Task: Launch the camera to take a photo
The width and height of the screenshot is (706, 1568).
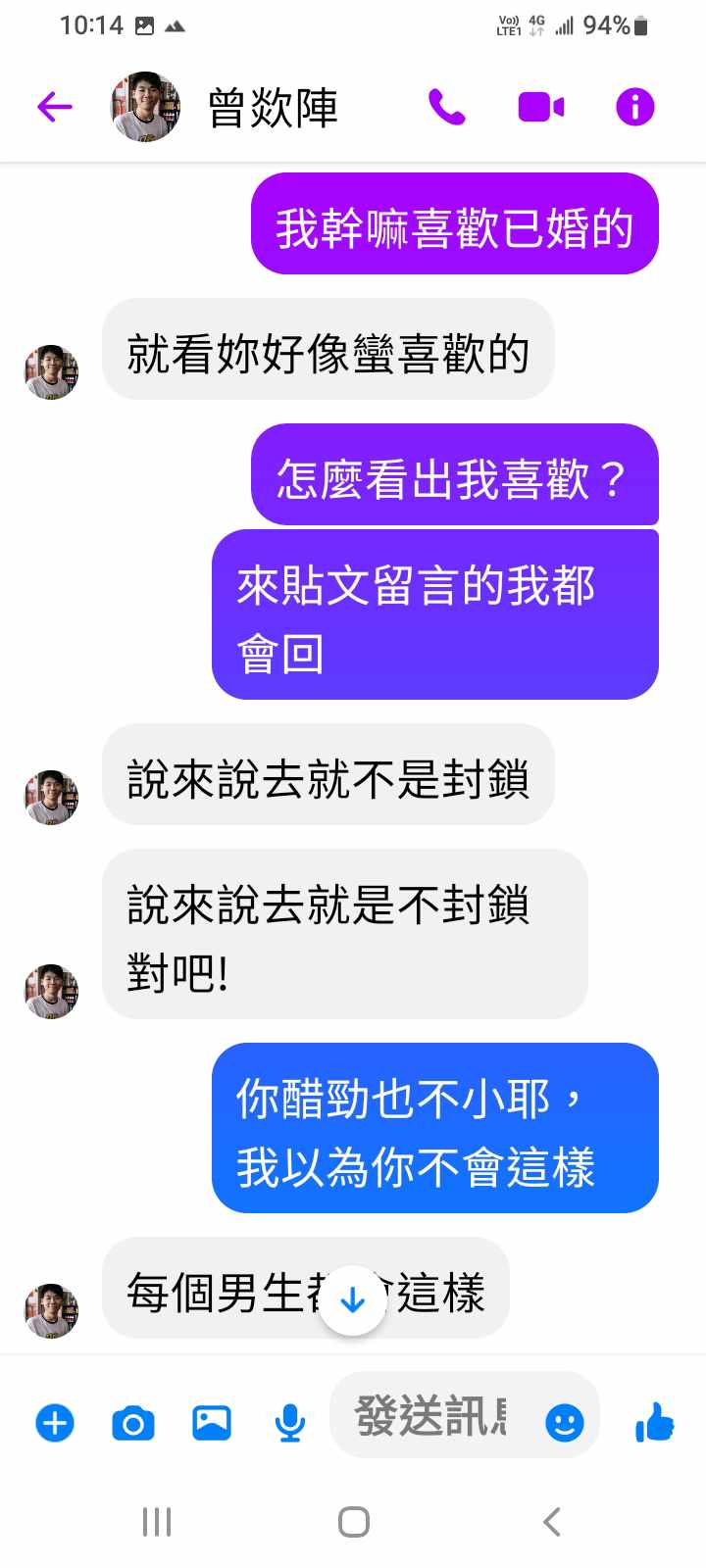Action: click(133, 1423)
